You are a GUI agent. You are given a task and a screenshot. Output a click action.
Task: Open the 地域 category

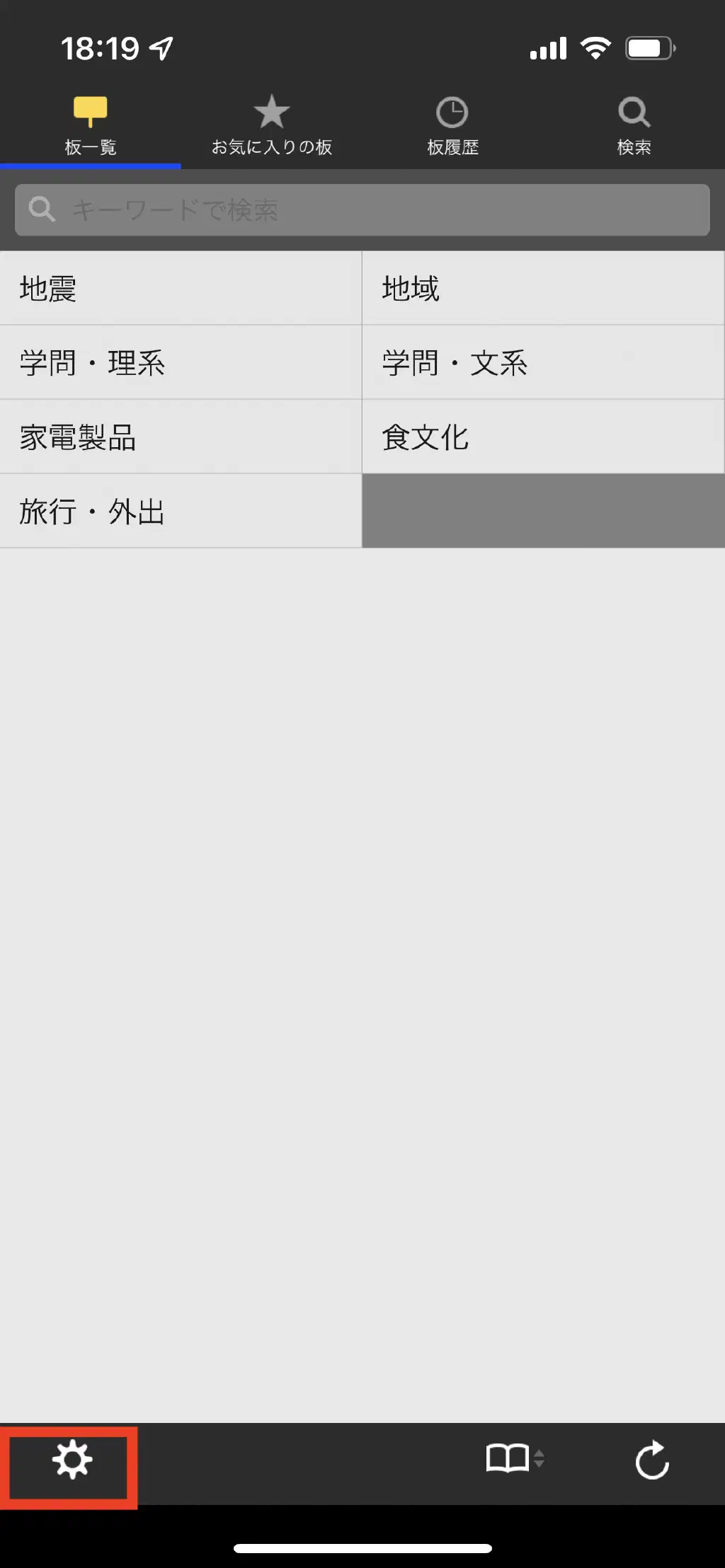[x=543, y=289]
